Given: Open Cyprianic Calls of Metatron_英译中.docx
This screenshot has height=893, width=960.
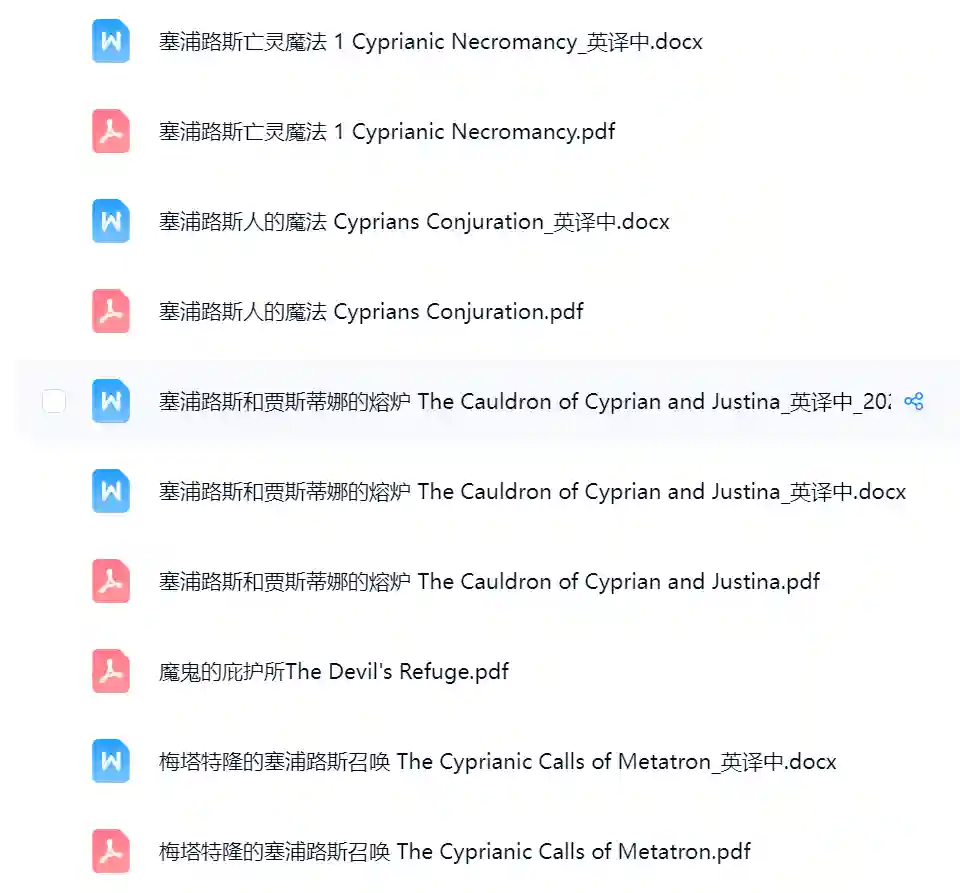Looking at the screenshot, I should [x=497, y=761].
